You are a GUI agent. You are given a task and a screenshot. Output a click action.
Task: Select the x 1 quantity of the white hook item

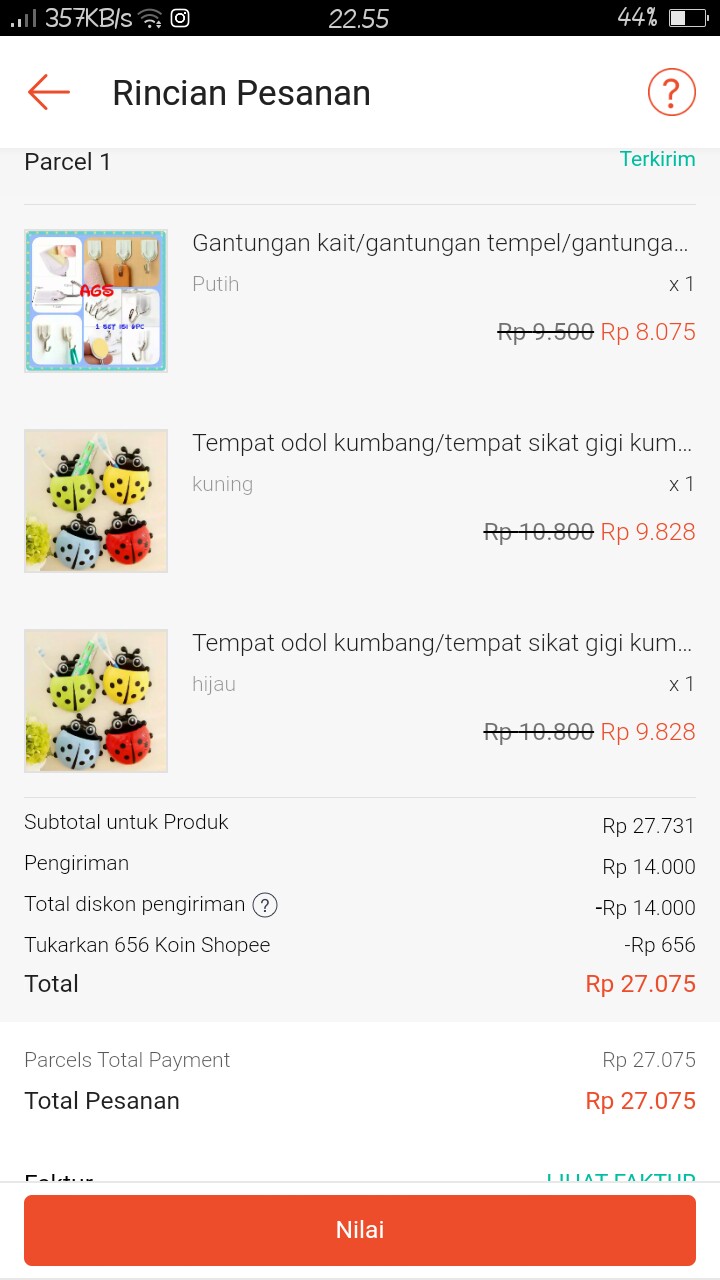(x=681, y=284)
